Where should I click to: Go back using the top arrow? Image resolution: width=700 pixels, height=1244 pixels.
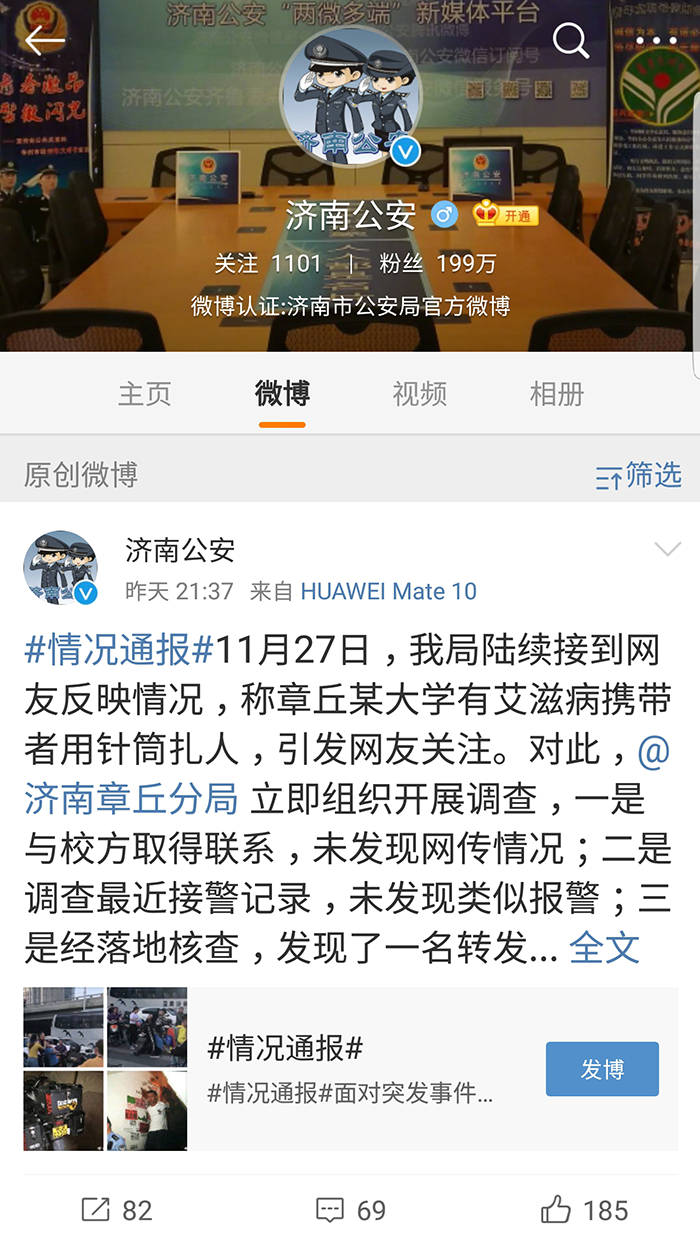(44, 41)
